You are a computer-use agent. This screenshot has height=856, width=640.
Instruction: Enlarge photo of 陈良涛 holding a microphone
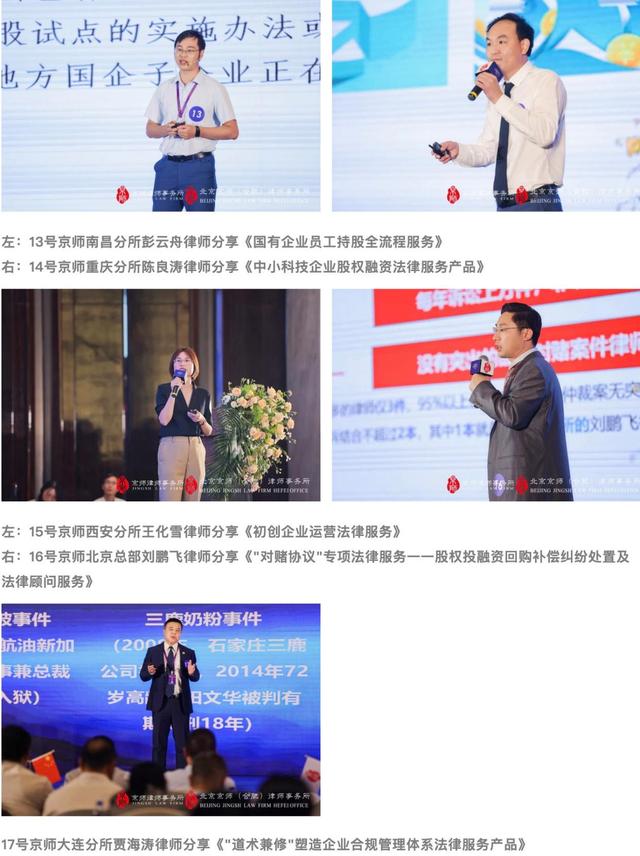point(485,105)
